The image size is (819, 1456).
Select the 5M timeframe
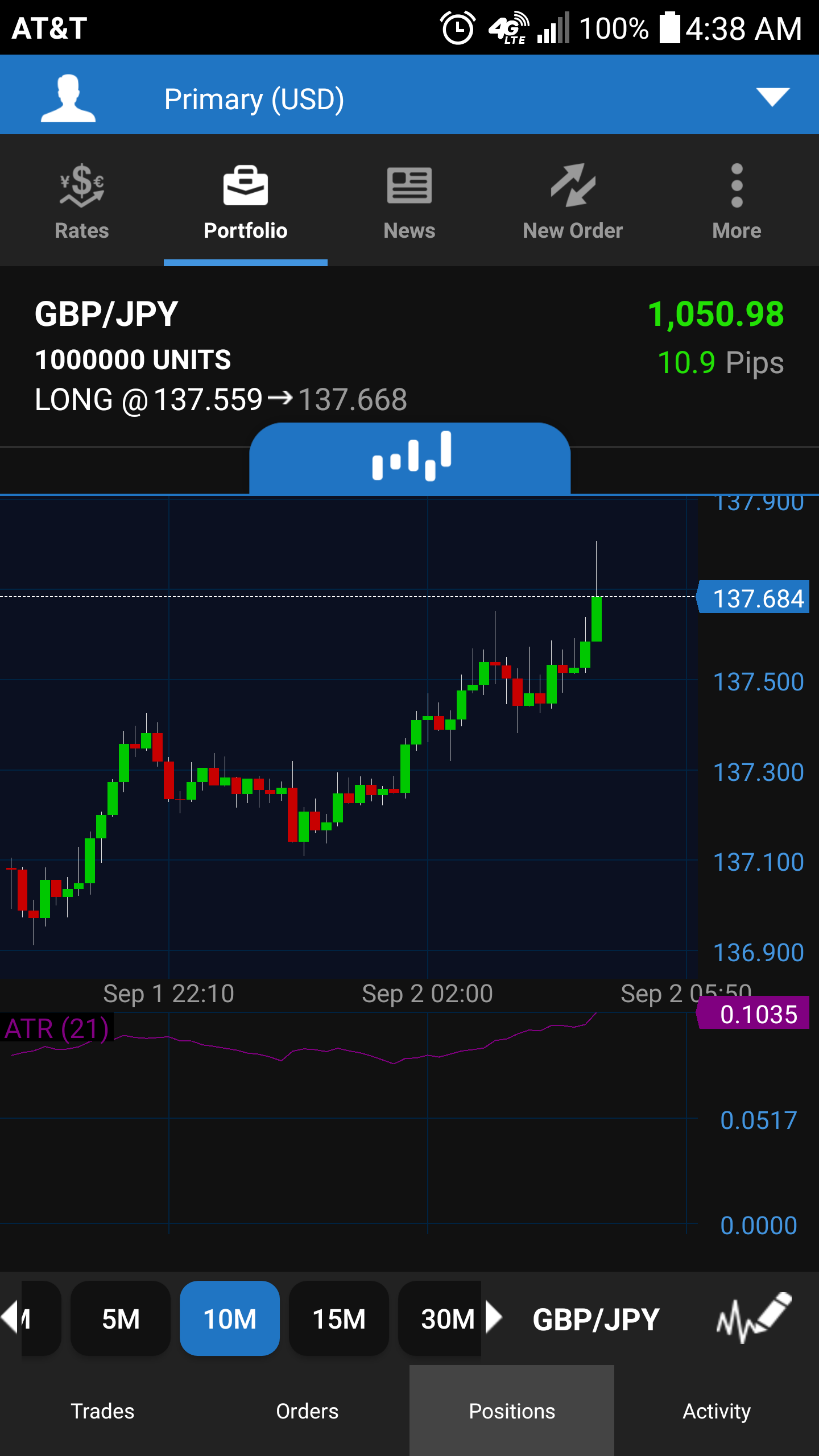121,1318
